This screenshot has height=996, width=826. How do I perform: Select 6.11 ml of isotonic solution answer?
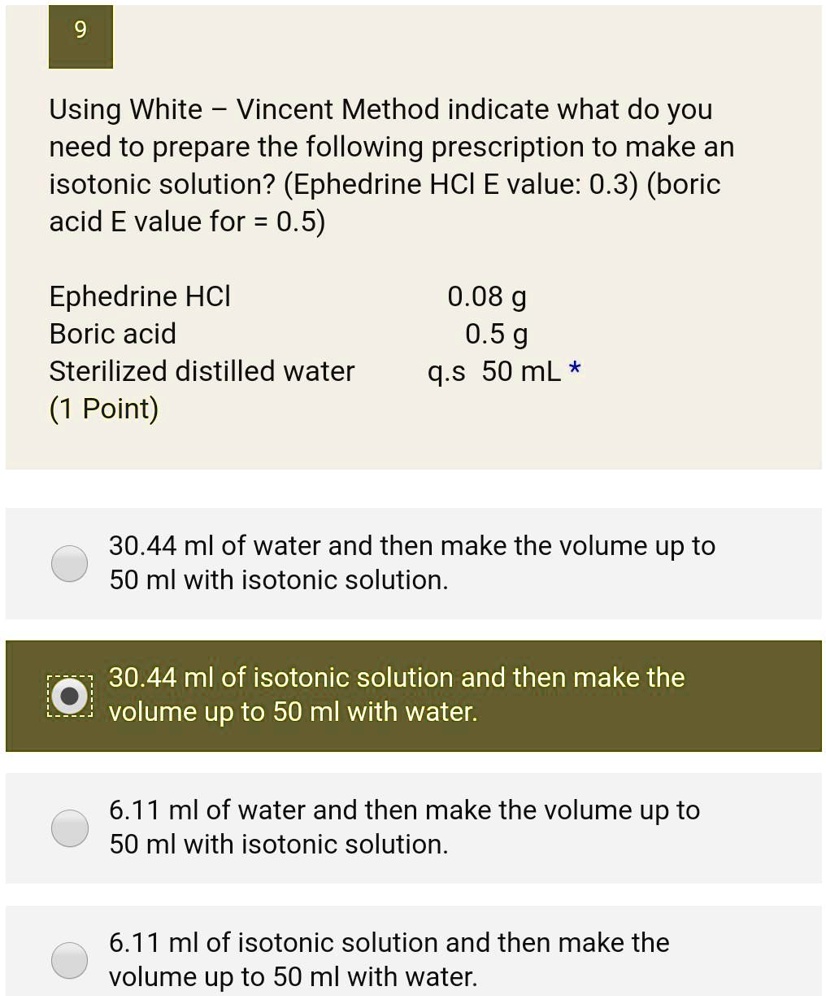coord(70,959)
